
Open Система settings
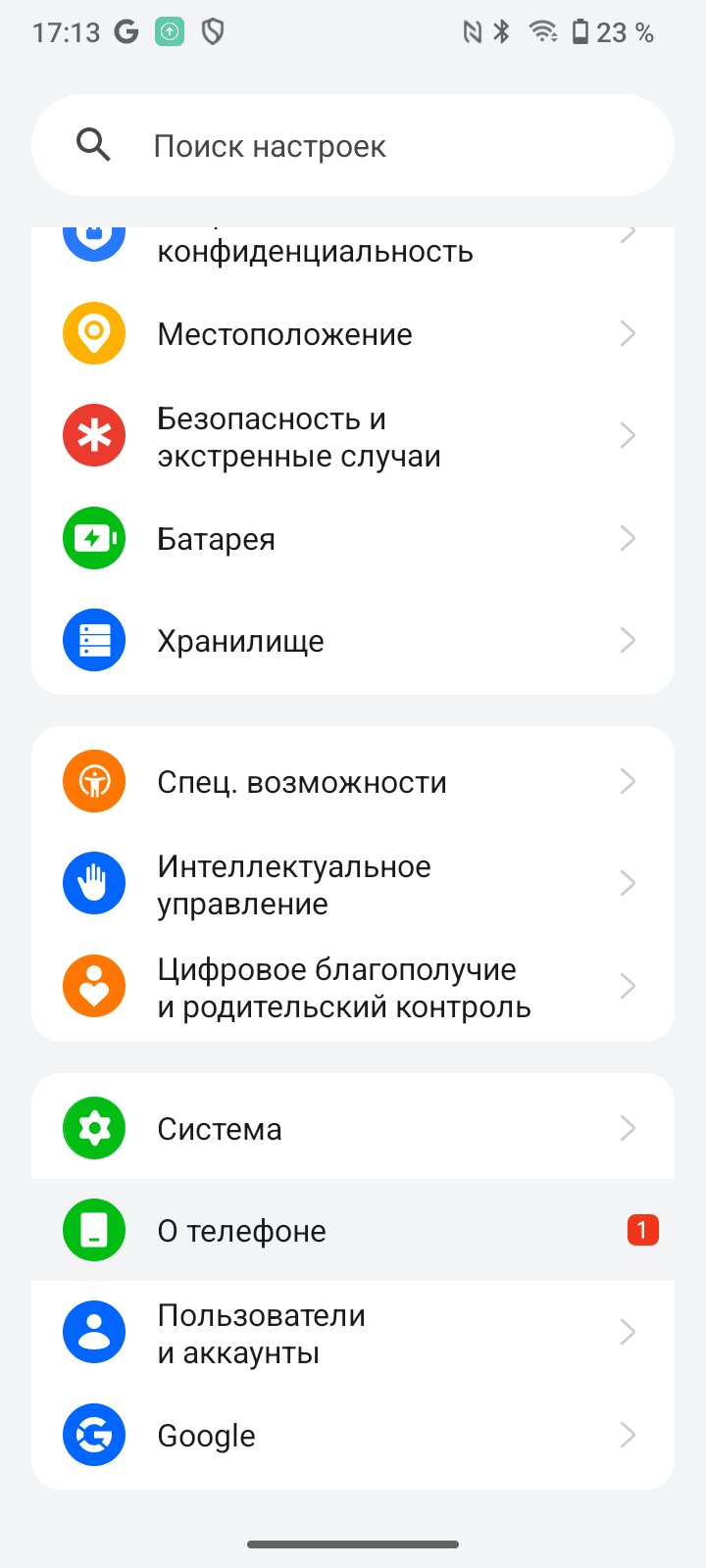click(x=353, y=1127)
